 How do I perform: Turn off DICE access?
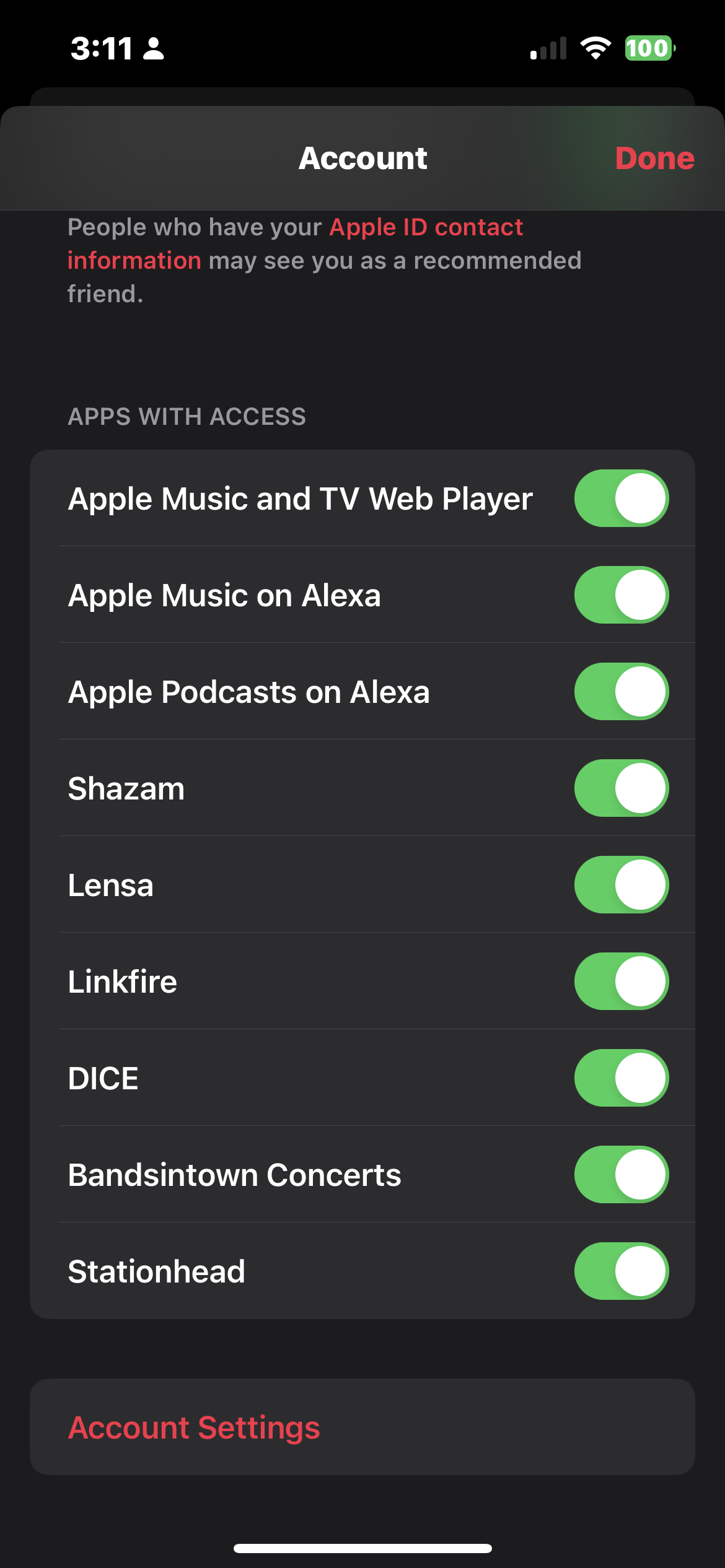(621, 1078)
